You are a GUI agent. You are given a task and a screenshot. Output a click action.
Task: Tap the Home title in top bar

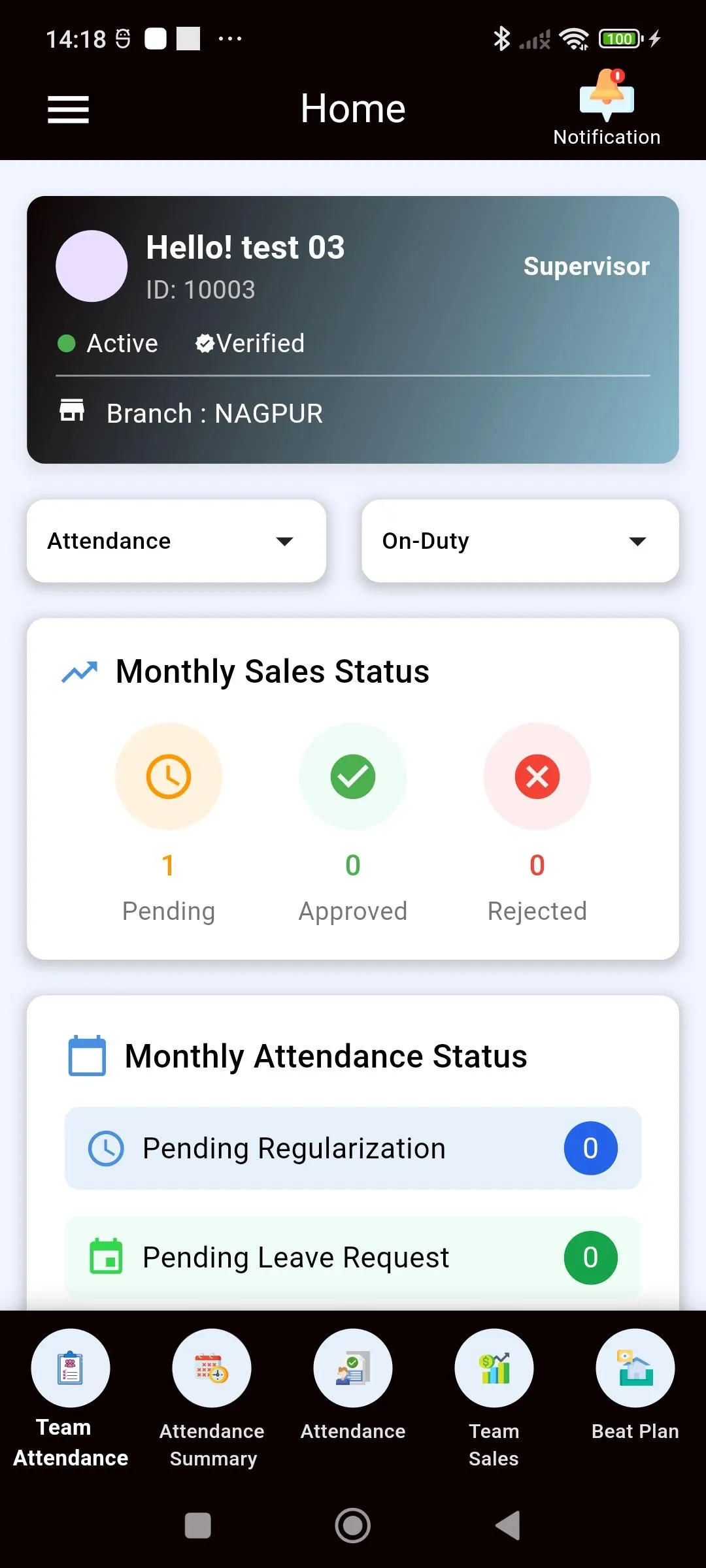pyautogui.click(x=352, y=108)
